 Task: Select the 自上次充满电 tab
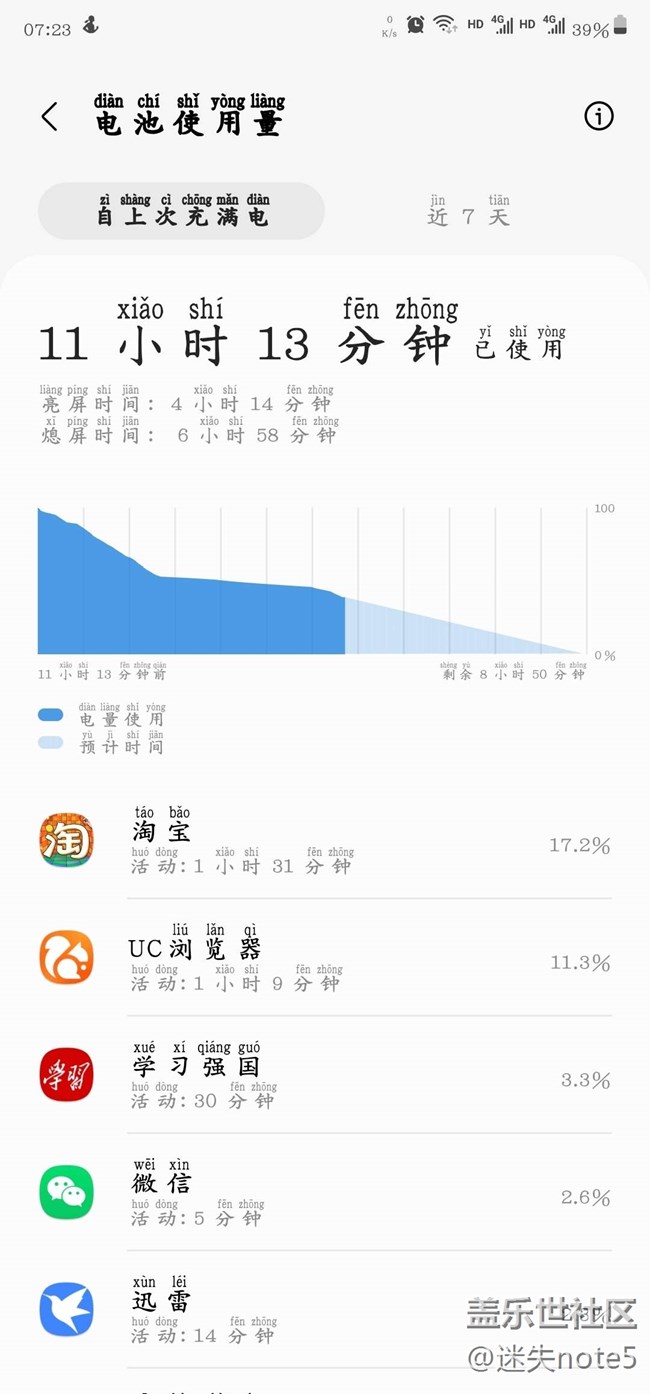[182, 211]
